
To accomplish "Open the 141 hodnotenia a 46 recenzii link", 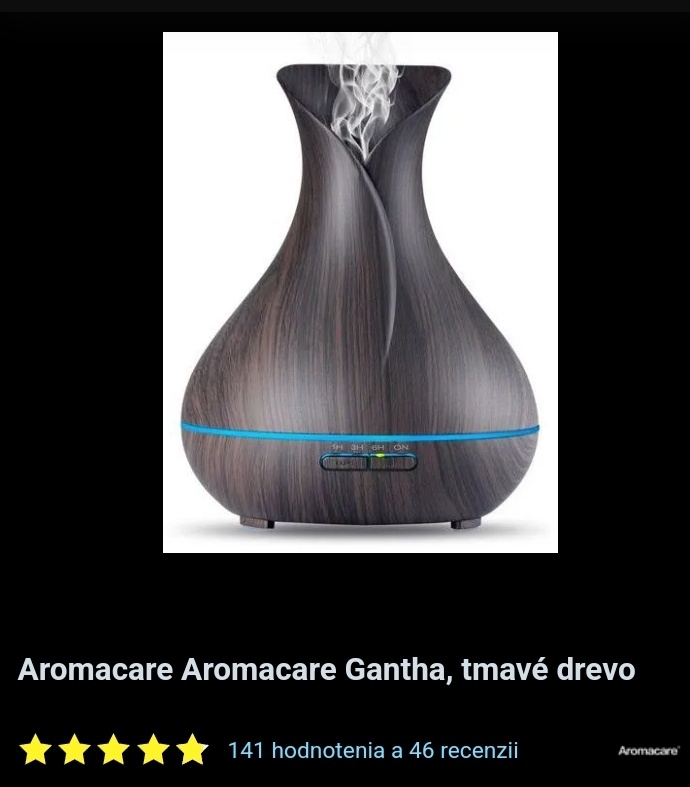I will click(x=373, y=750).
